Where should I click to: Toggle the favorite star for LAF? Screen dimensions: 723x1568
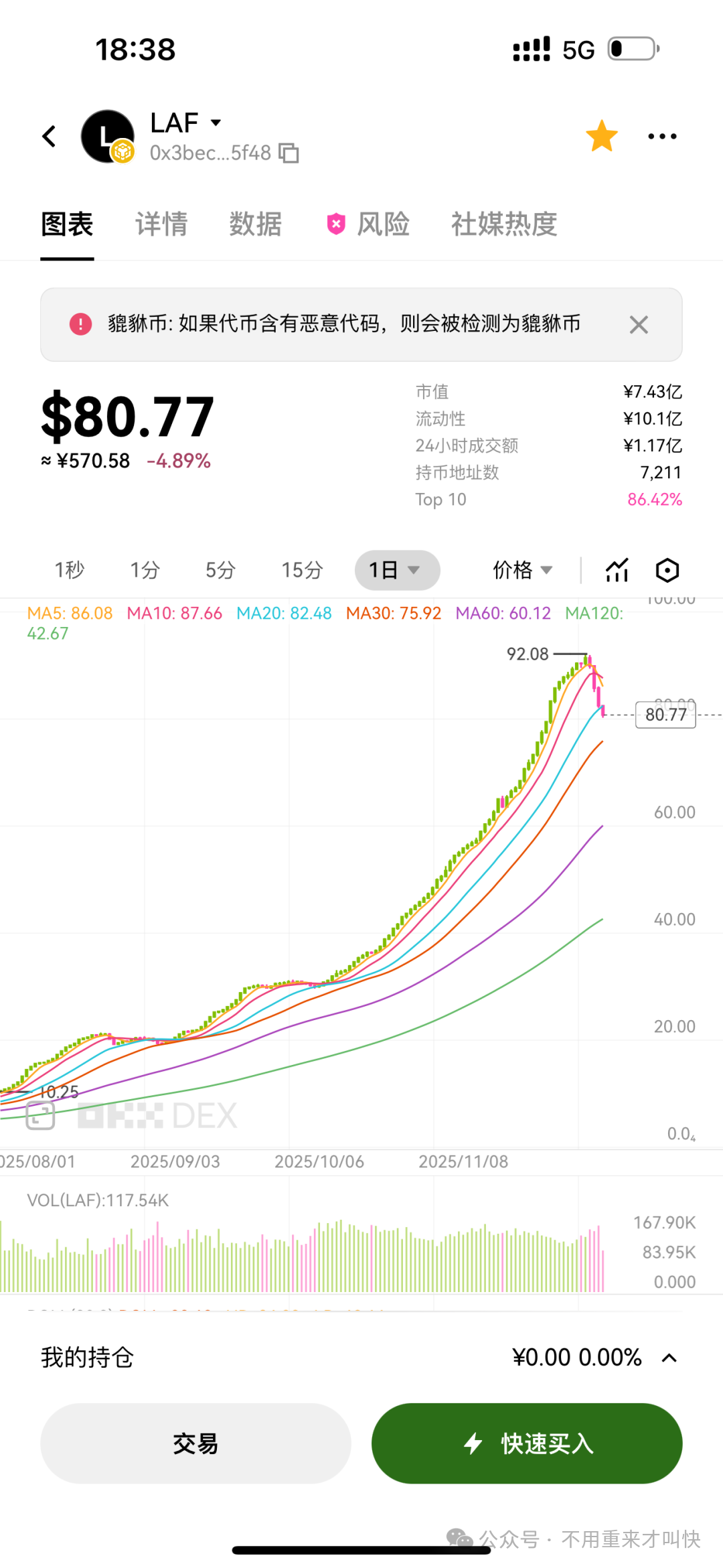601,135
